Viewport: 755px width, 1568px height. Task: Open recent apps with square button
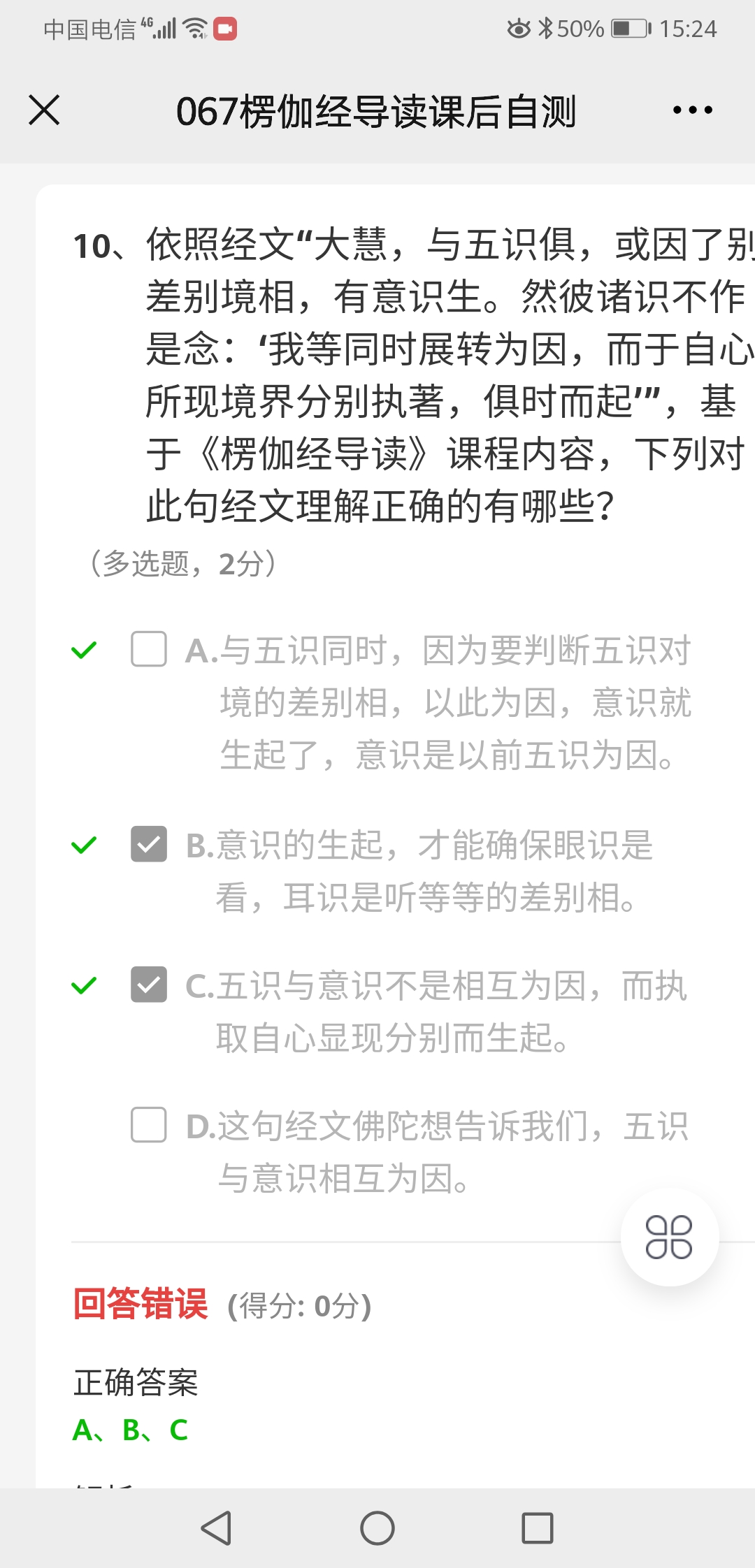click(x=538, y=1528)
